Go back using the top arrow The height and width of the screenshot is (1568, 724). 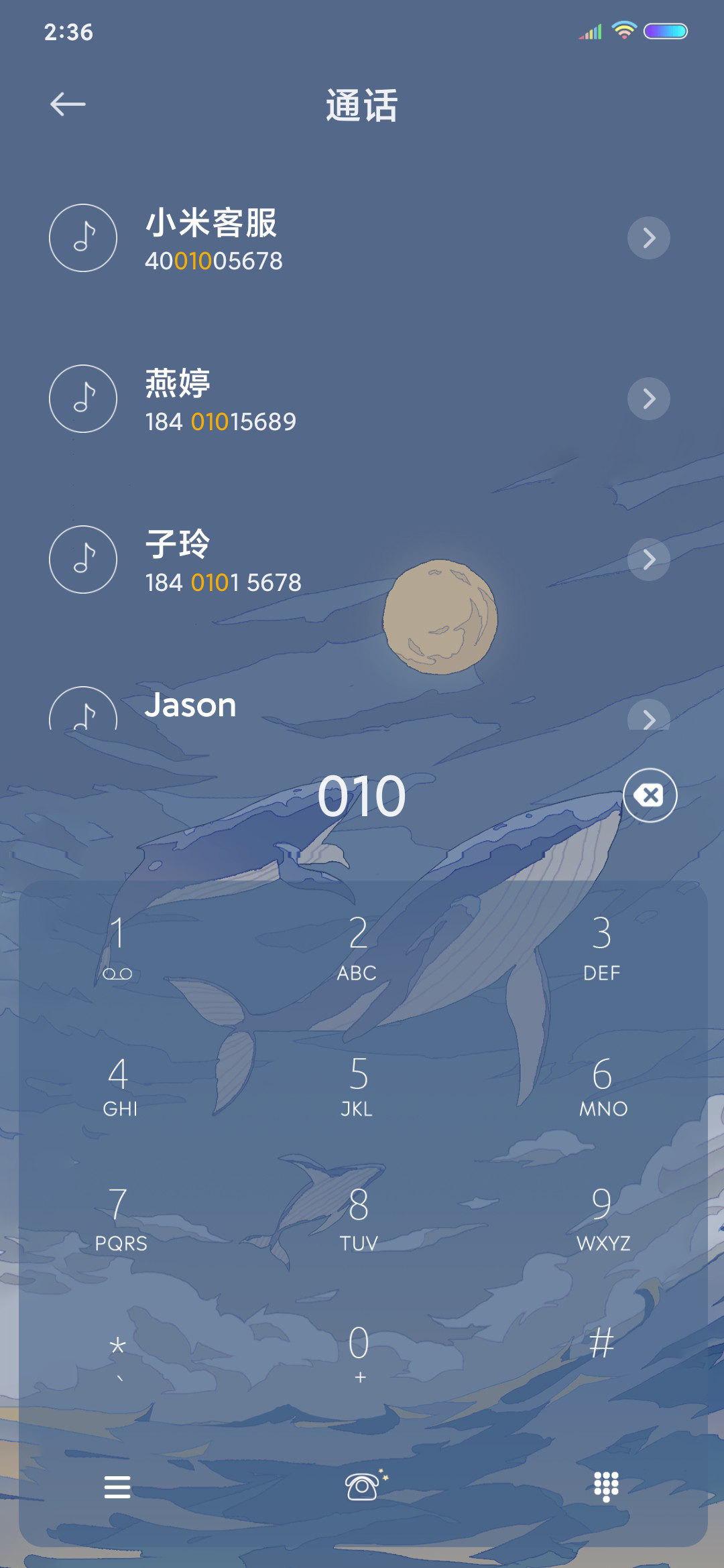coord(68,105)
